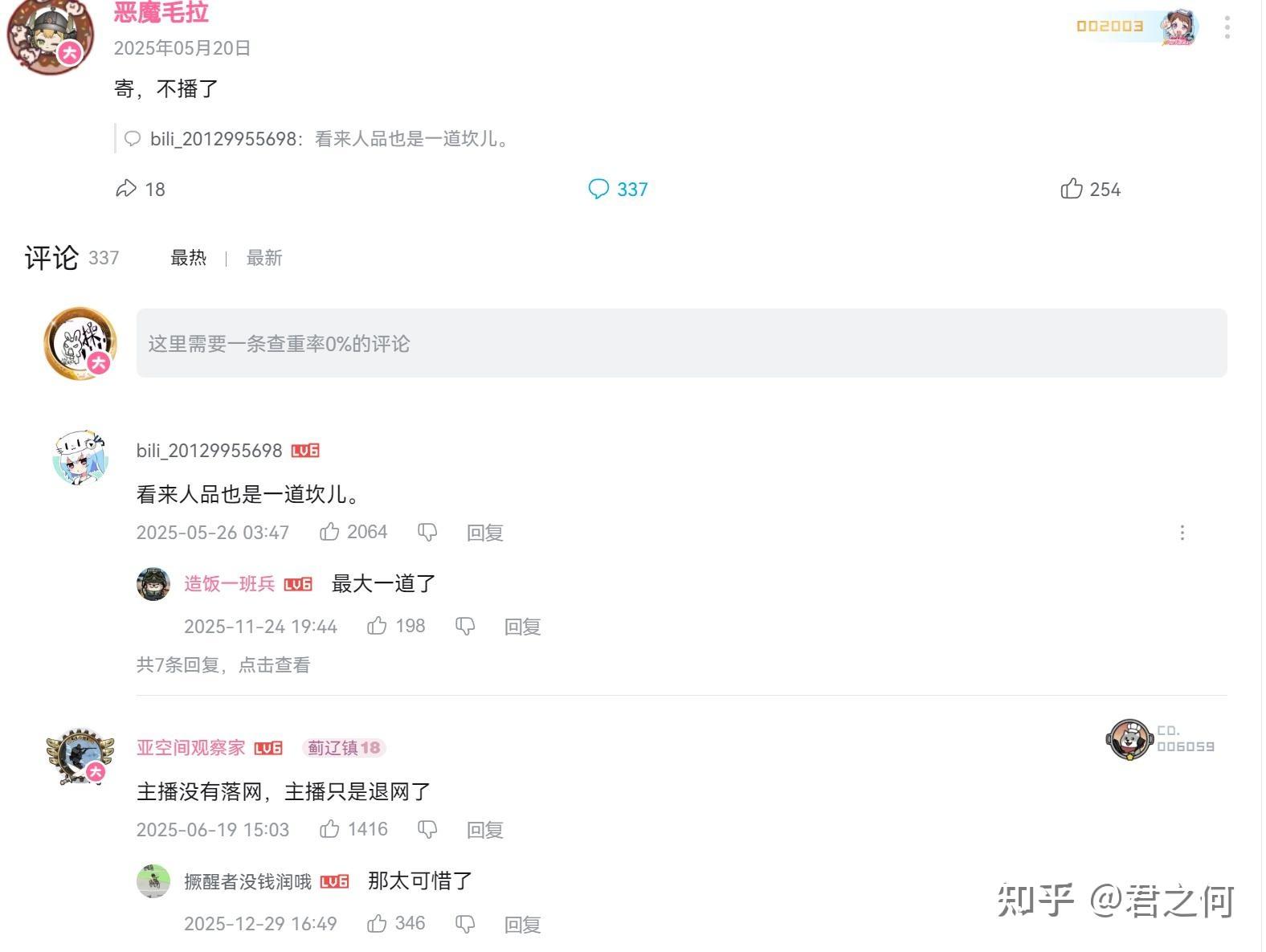Like 撅醒者没钱润哦's reply 那太可惜了
This screenshot has height=952, width=1266.
377,924
